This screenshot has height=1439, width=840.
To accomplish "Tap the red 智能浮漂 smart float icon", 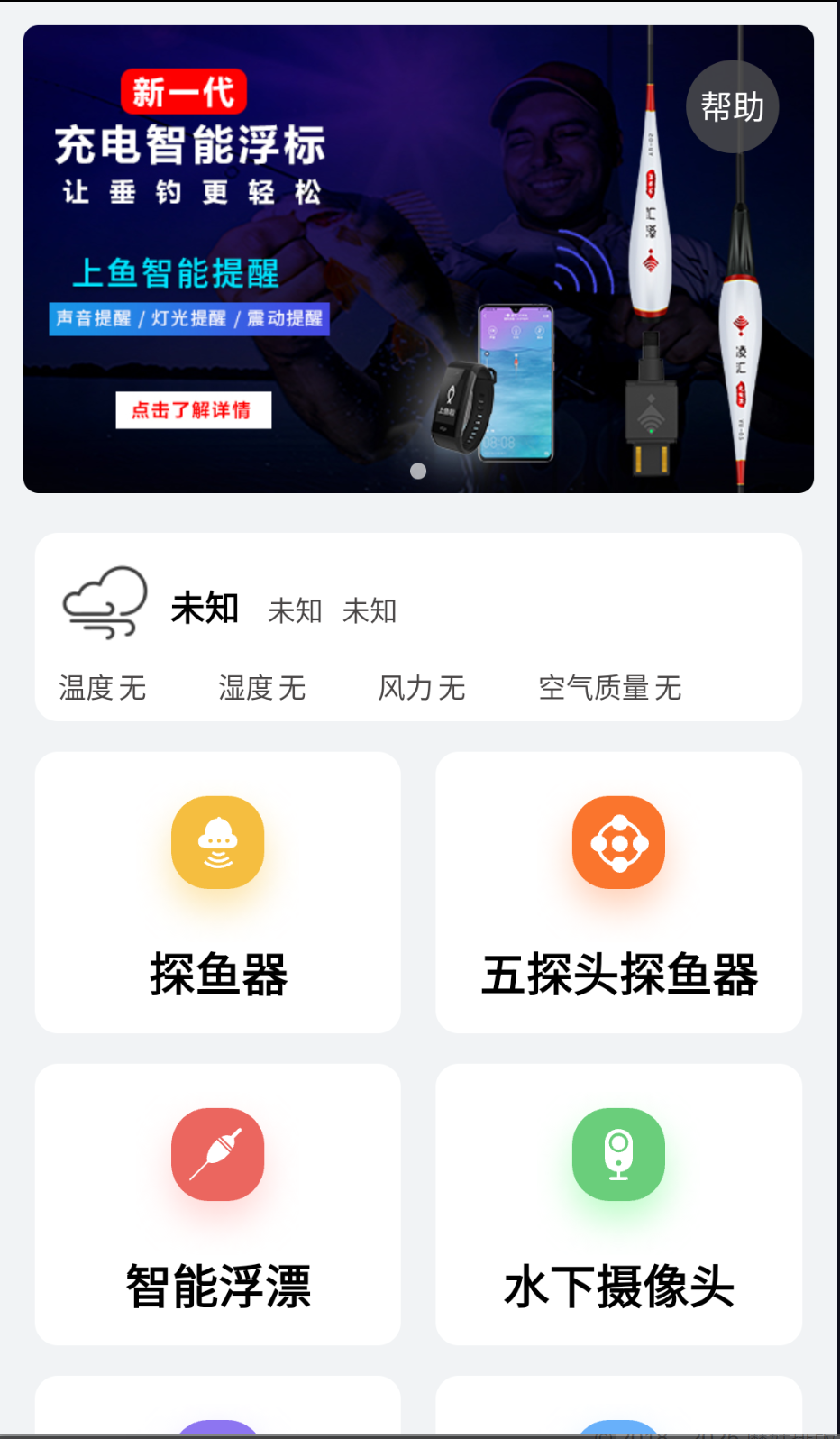I will [x=217, y=1155].
